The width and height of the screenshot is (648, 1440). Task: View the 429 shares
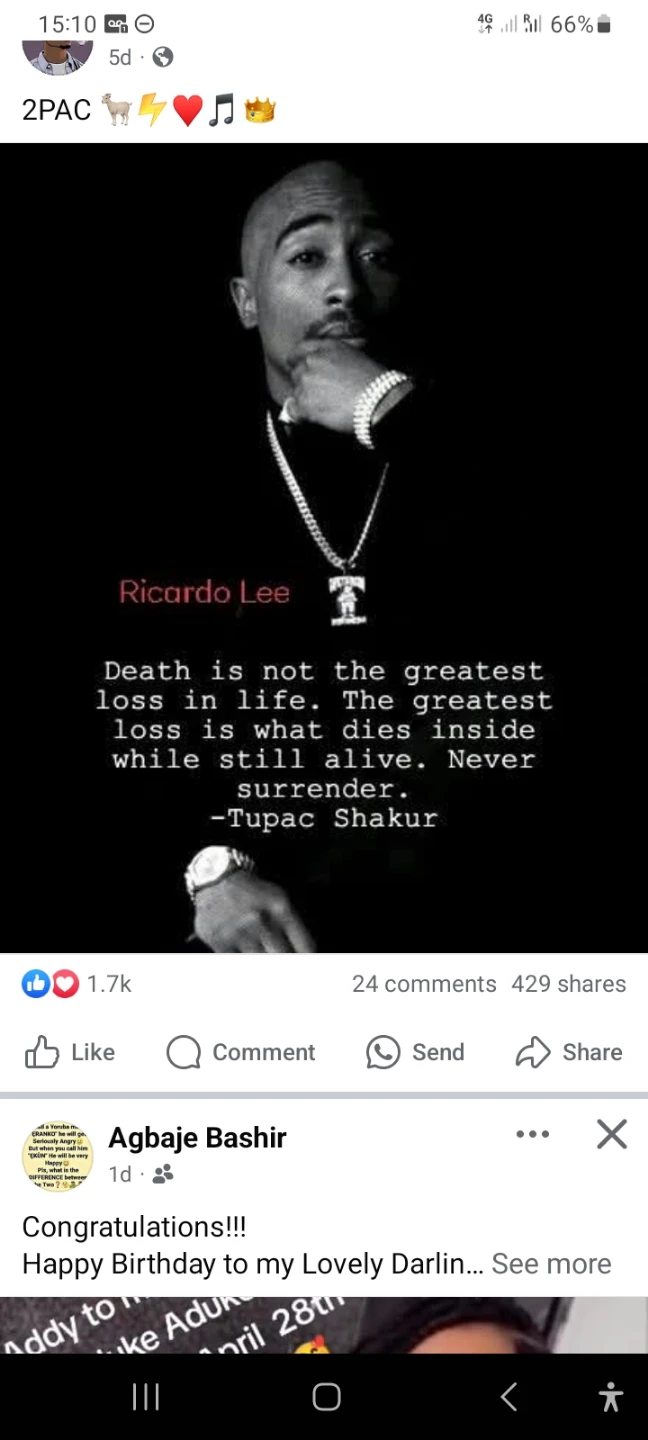pyautogui.click(x=568, y=984)
